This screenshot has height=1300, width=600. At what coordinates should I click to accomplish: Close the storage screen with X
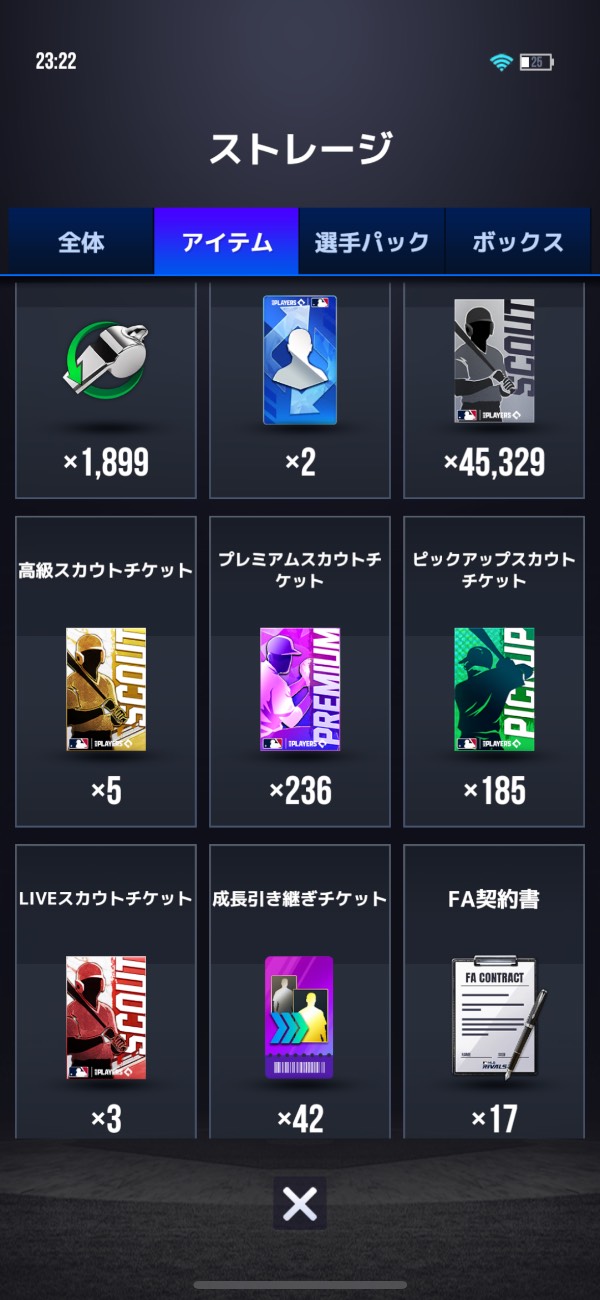click(x=300, y=1204)
